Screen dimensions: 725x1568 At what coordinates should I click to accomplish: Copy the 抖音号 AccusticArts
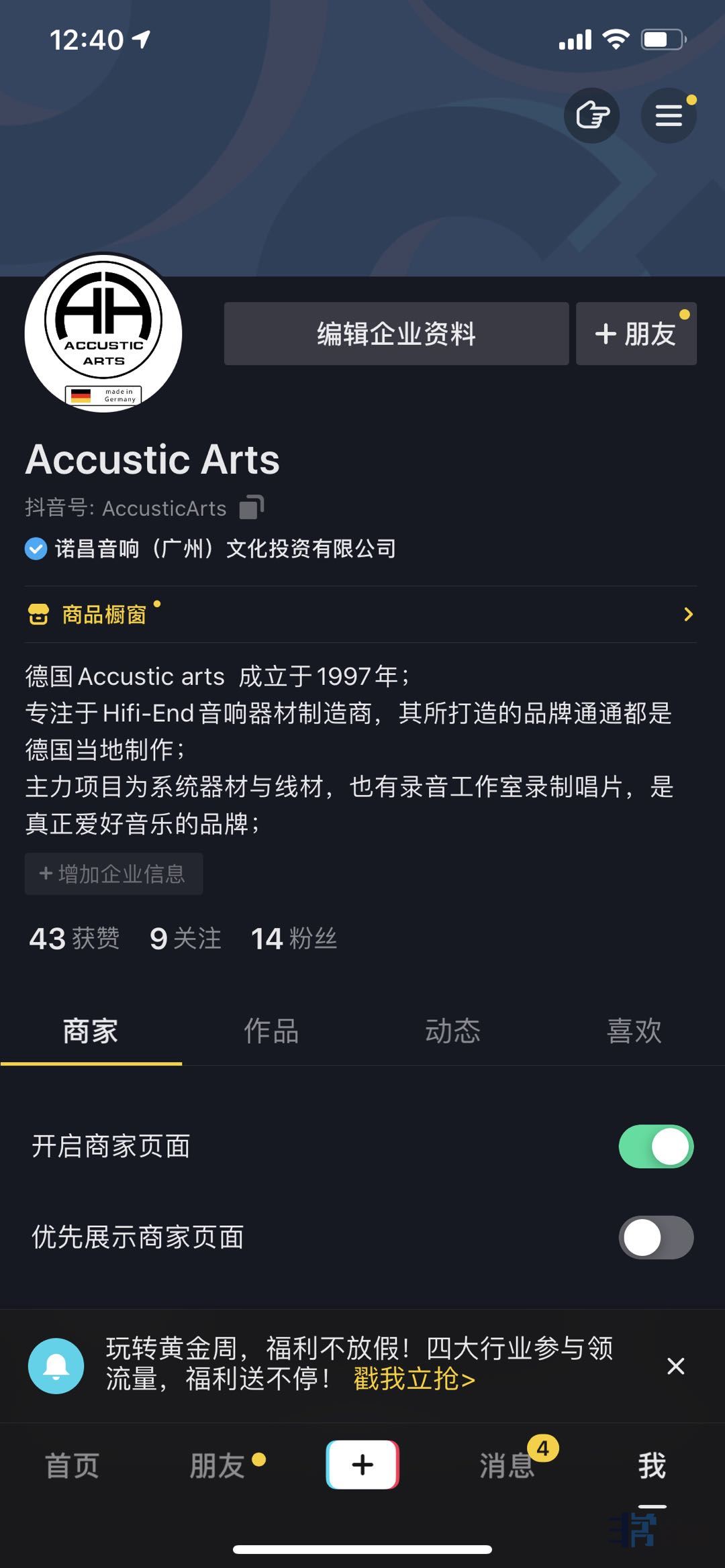(x=252, y=507)
